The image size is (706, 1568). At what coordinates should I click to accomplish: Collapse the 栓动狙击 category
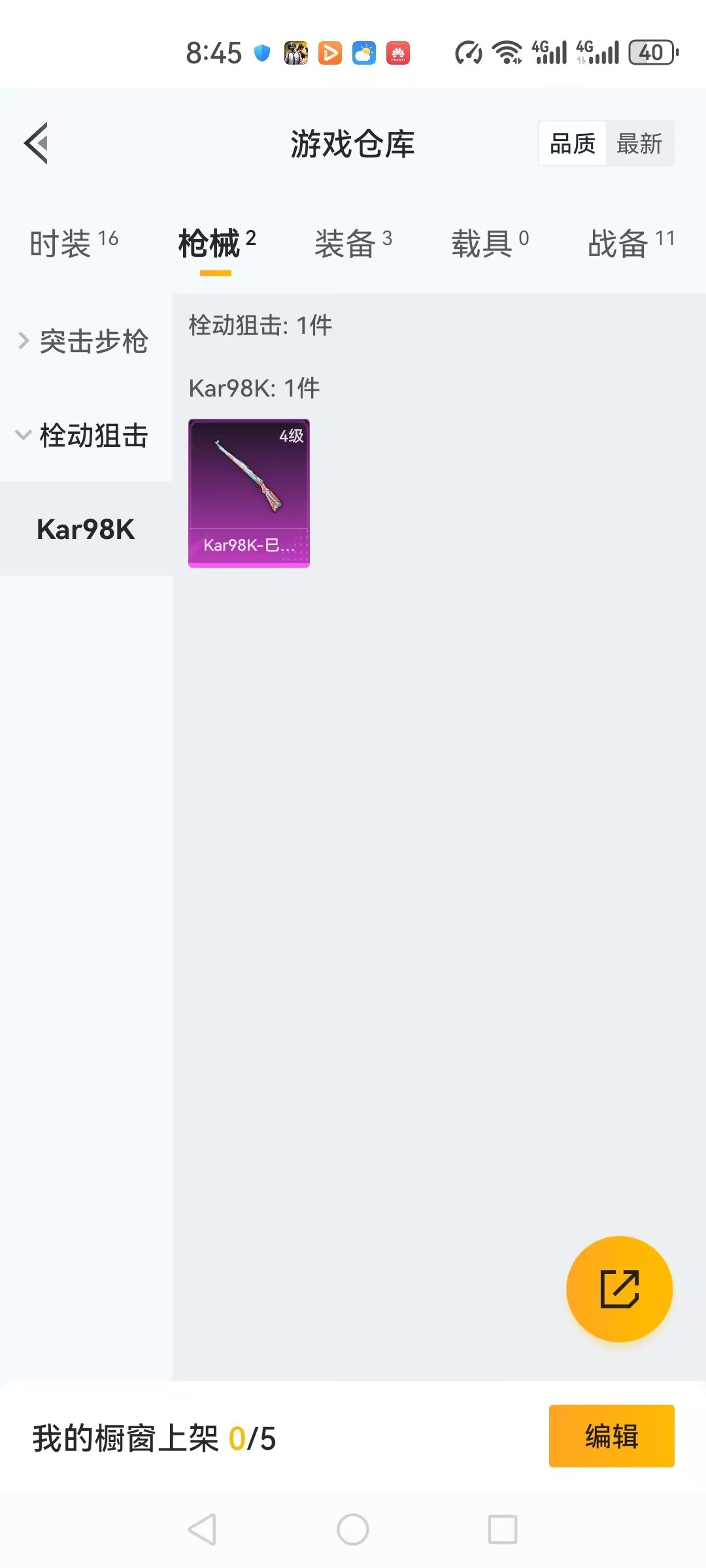coord(86,435)
